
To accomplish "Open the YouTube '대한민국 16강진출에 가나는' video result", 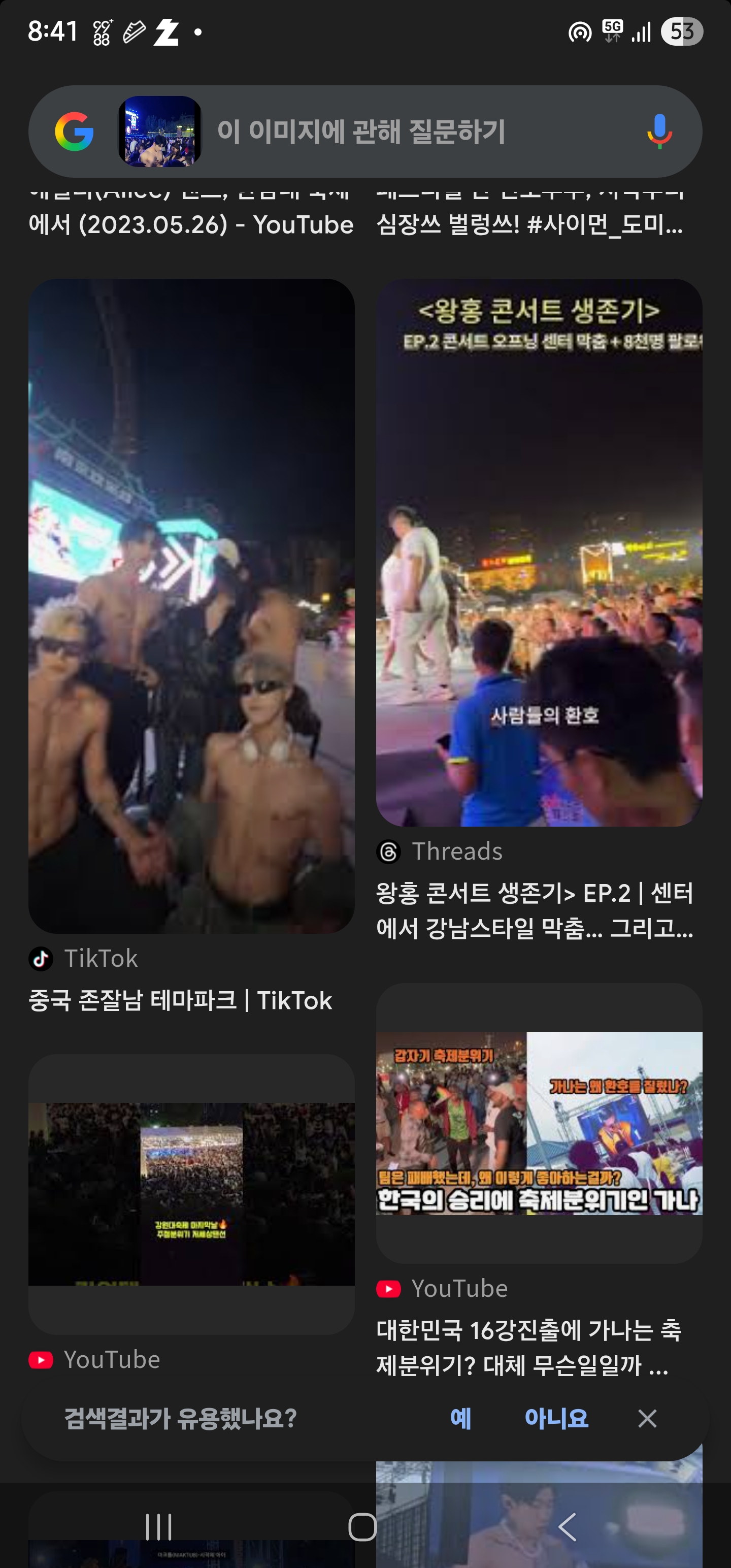I will pyautogui.click(x=539, y=1124).
